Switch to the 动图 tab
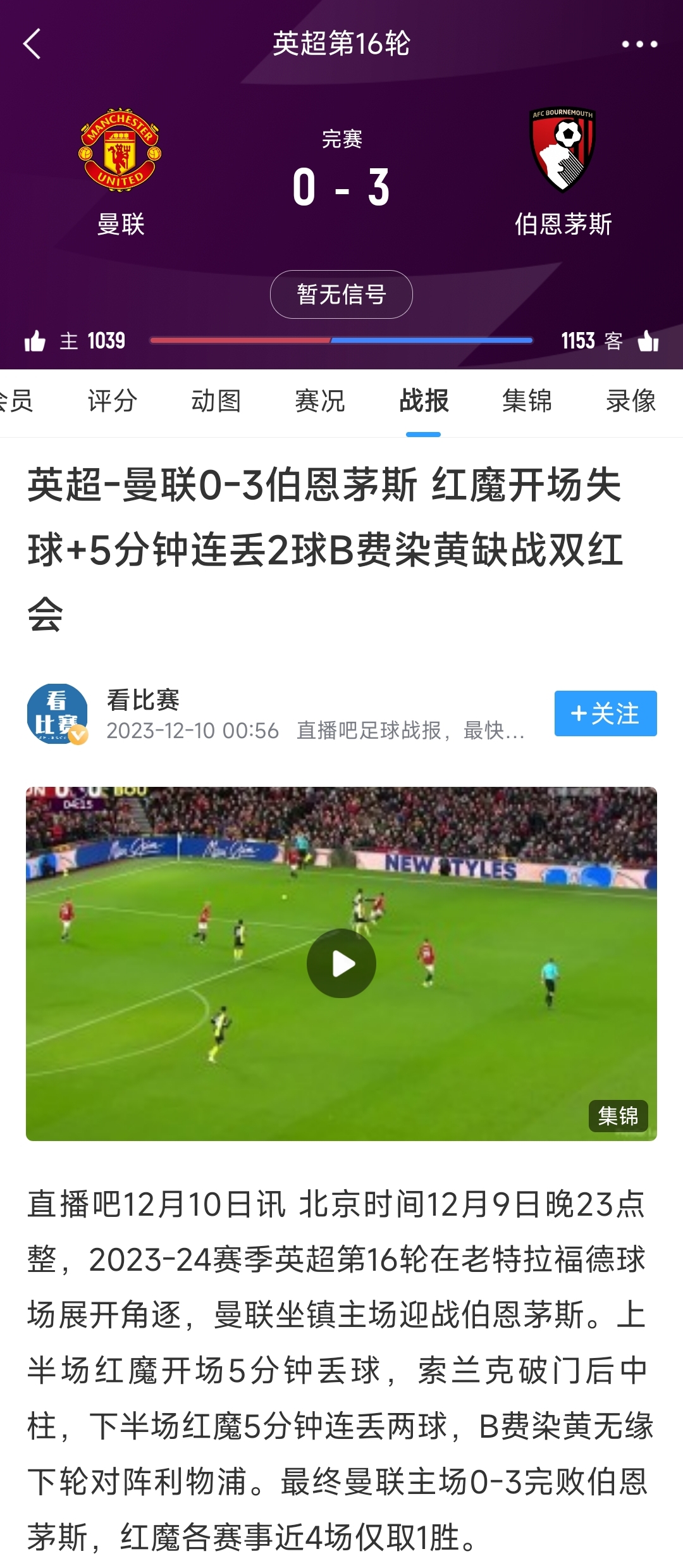 coord(216,401)
